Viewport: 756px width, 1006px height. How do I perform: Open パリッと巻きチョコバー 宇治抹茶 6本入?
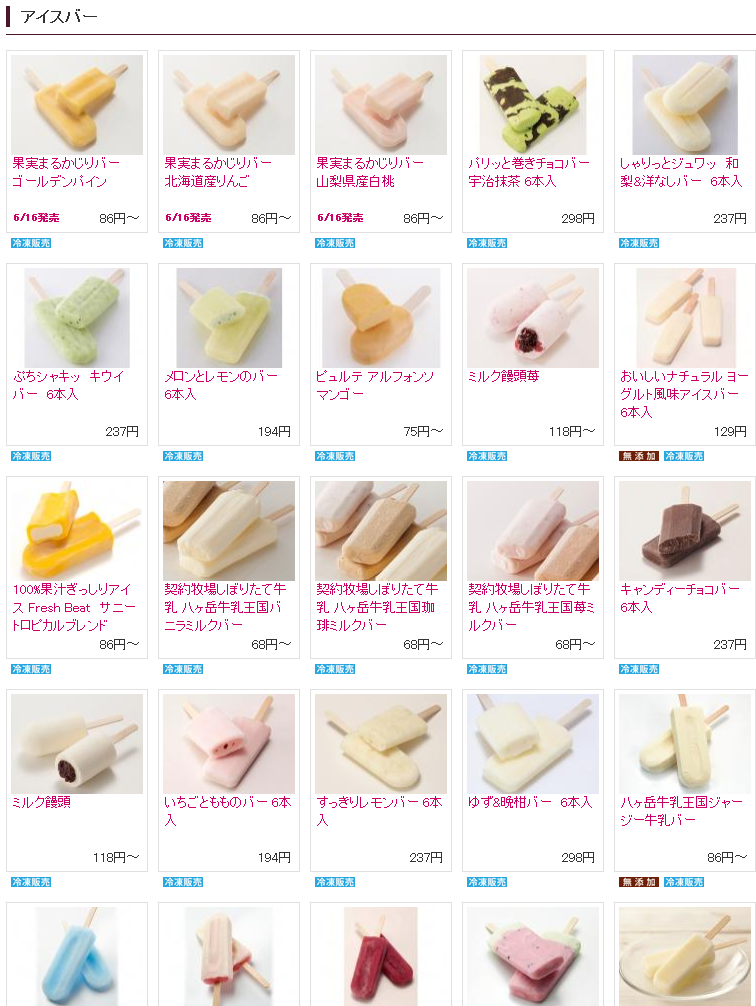coord(529,172)
